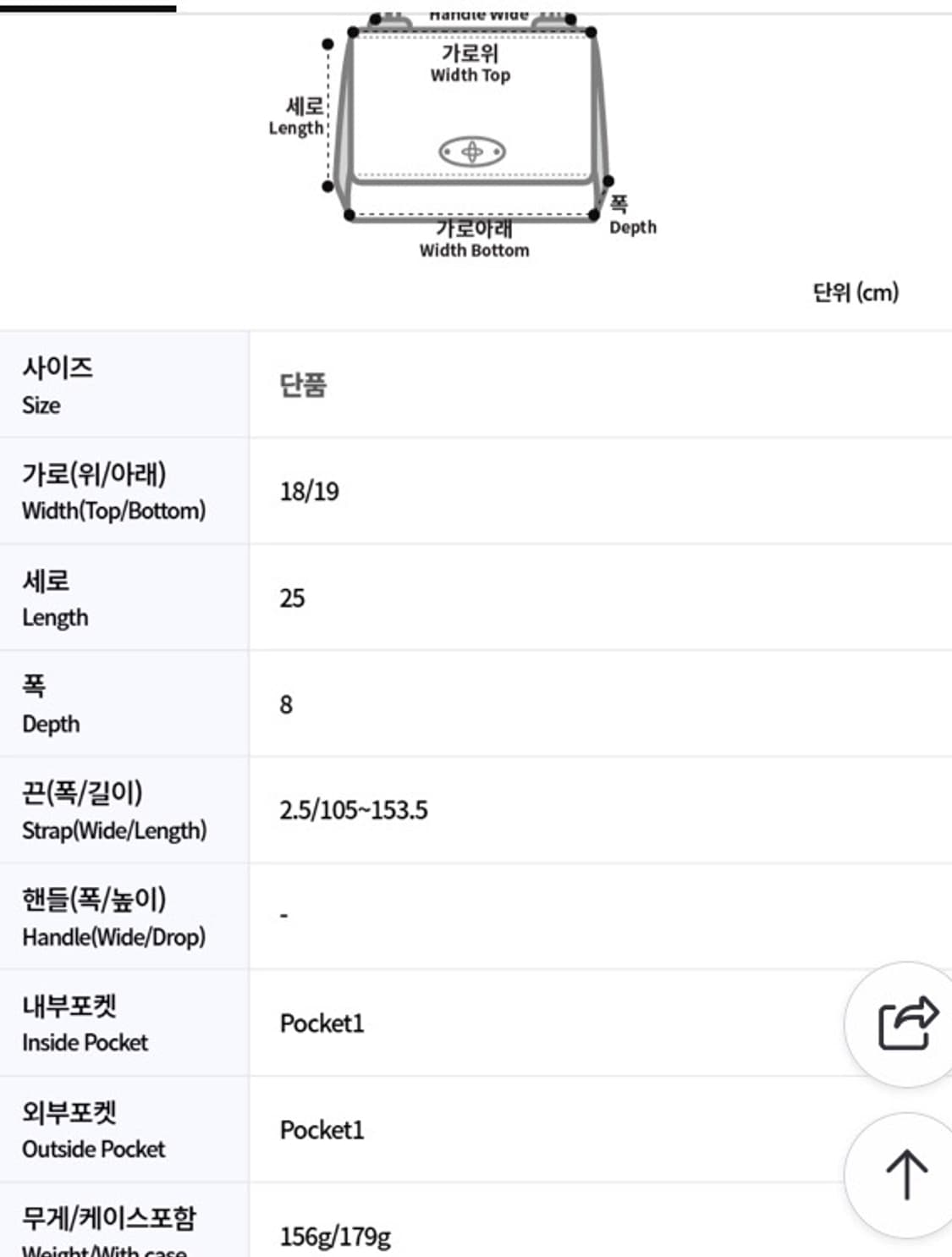
Task: Click the Handle Wide label above the bag
Action: click(x=478, y=12)
